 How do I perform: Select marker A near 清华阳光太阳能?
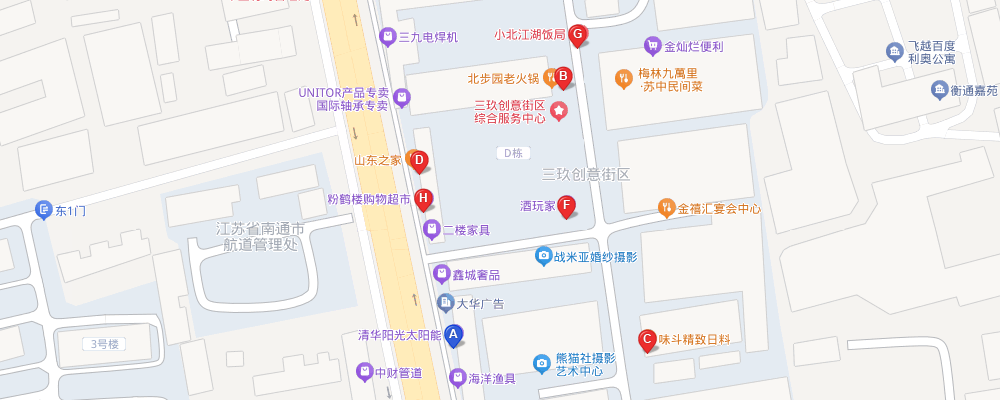tap(453, 335)
